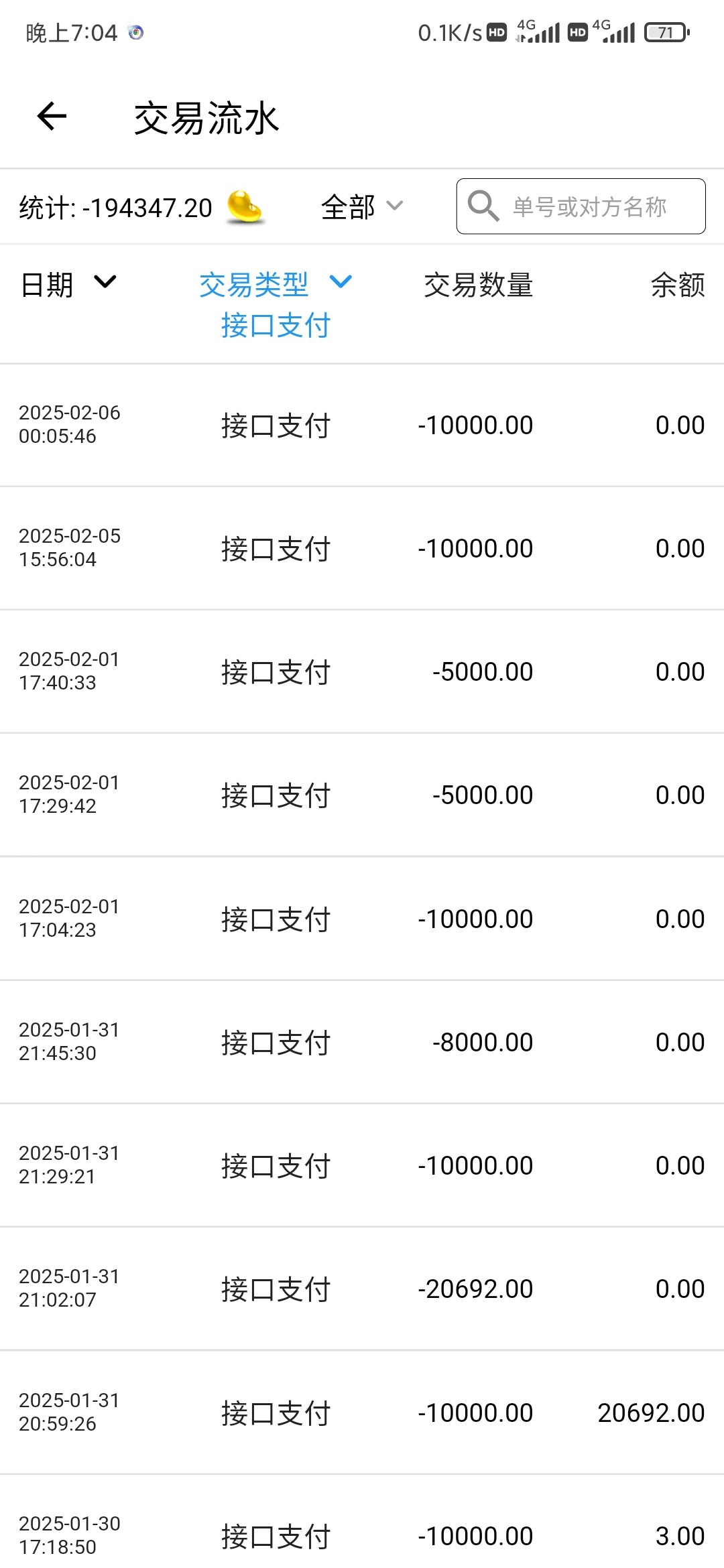Viewport: 724px width, 1568px height.
Task: View transaction dated 2025-02-01 17:29:42
Action: coord(362,795)
